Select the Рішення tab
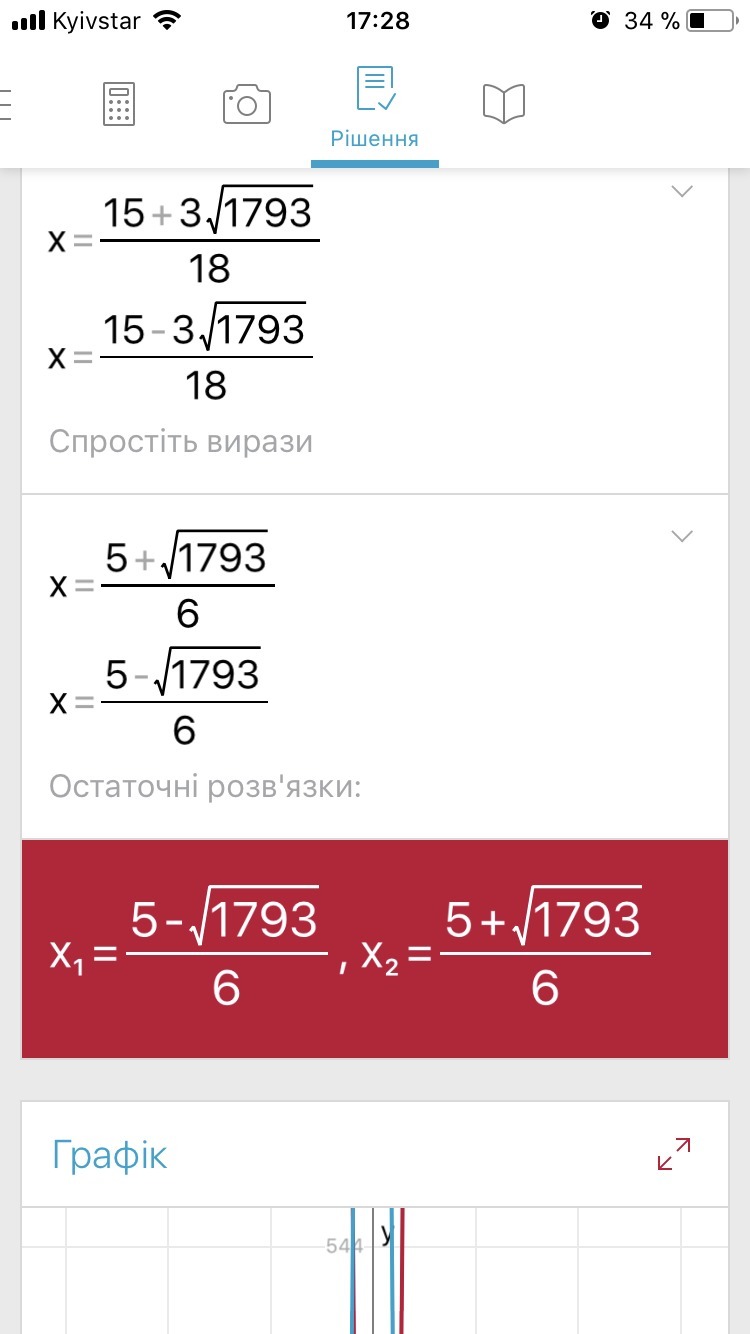The height and width of the screenshot is (1334, 750). tap(375, 108)
